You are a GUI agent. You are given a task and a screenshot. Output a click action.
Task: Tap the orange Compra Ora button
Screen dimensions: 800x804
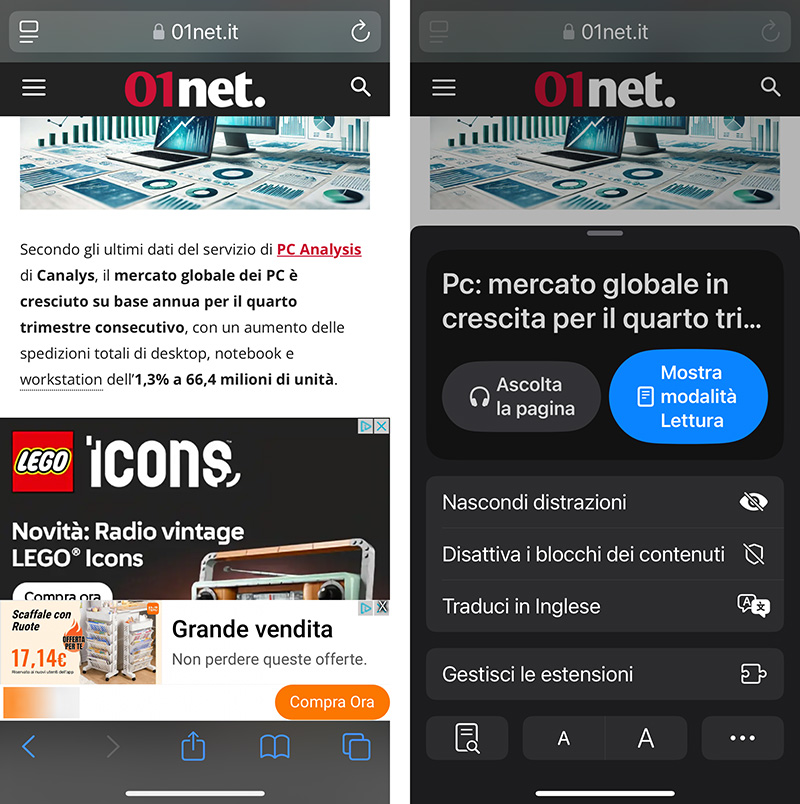pos(331,702)
